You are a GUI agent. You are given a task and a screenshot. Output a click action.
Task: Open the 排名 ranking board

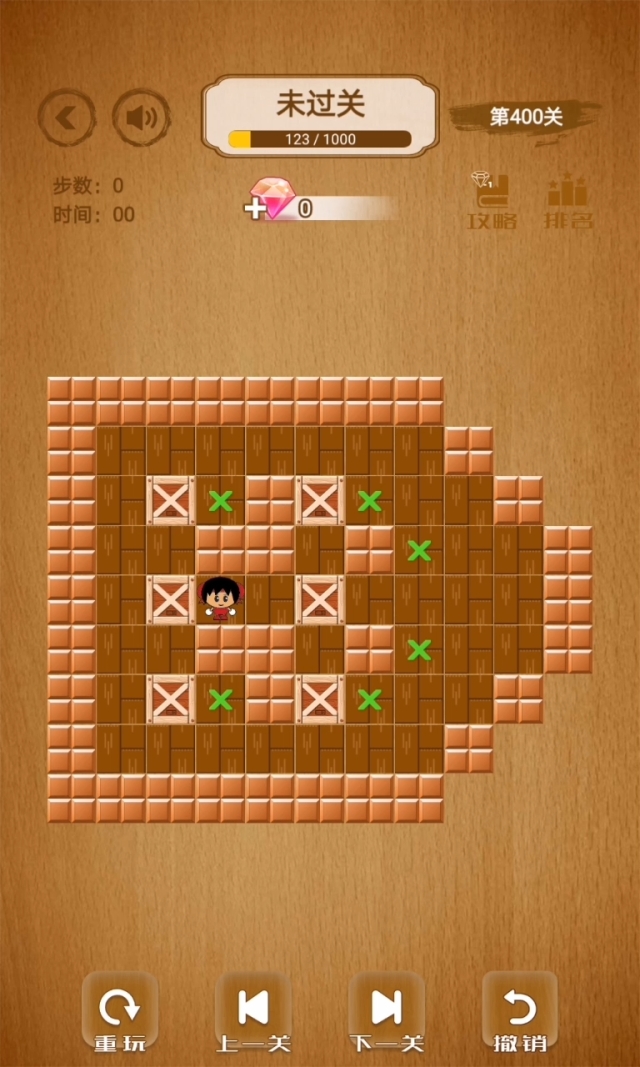tap(568, 201)
